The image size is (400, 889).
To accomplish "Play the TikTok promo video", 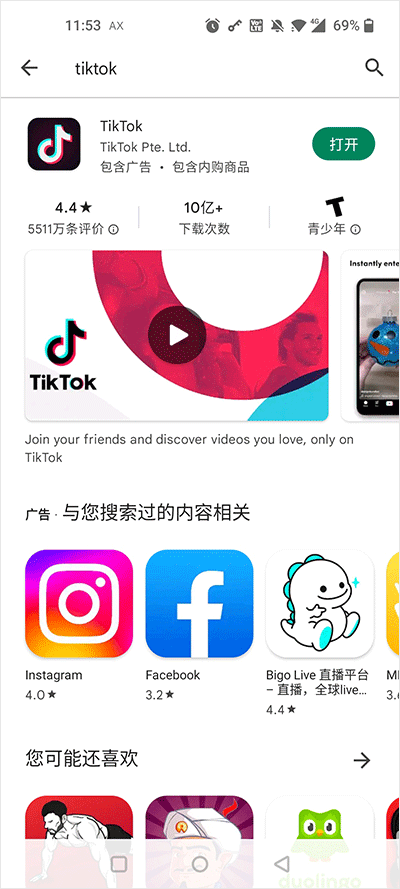I will coord(177,335).
